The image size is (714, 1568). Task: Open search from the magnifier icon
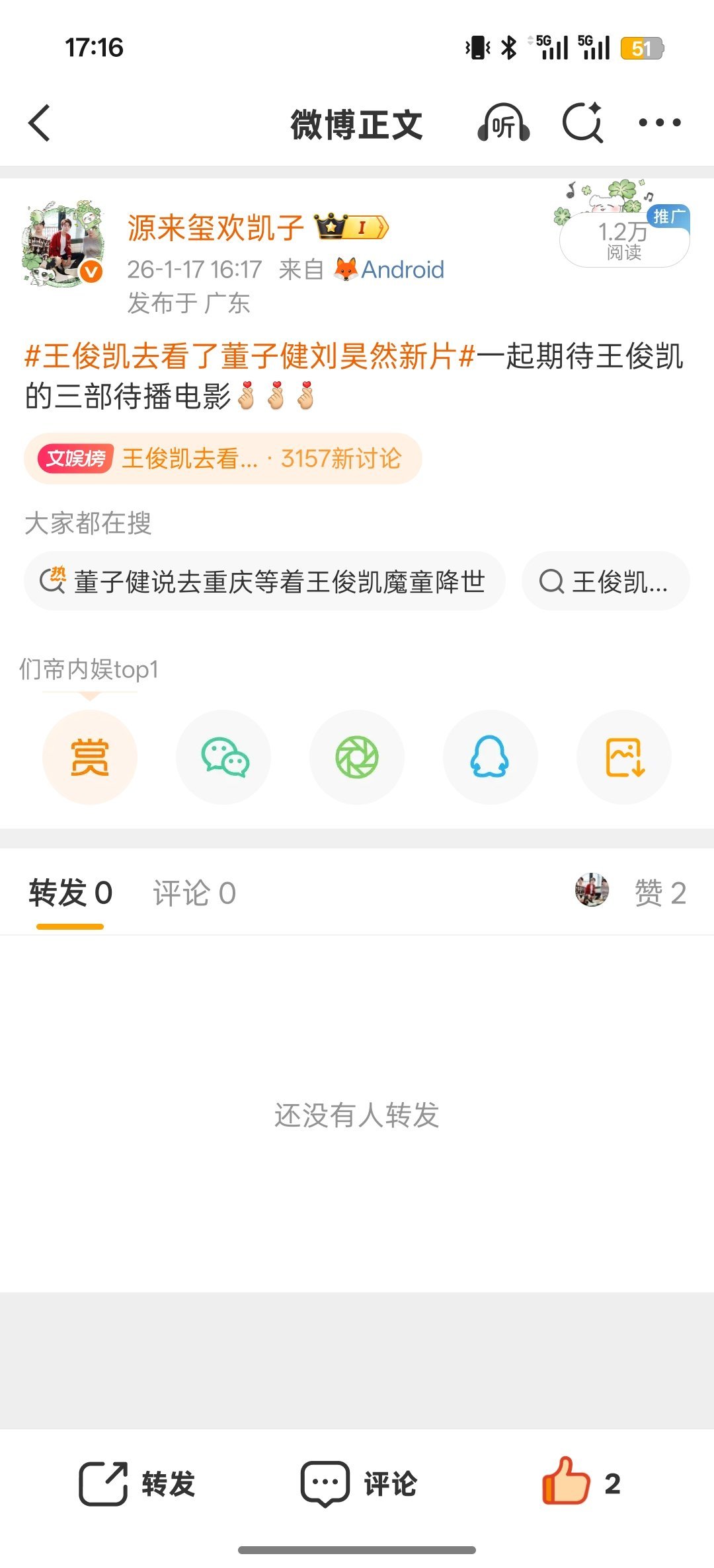pos(584,123)
